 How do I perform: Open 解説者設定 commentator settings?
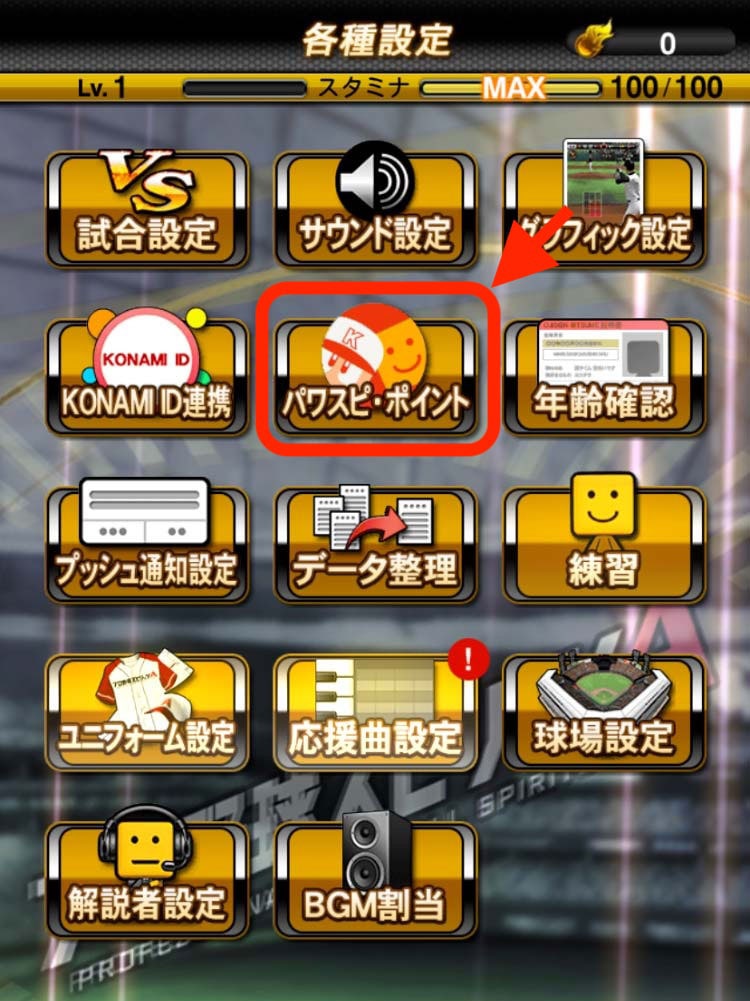pos(147,882)
